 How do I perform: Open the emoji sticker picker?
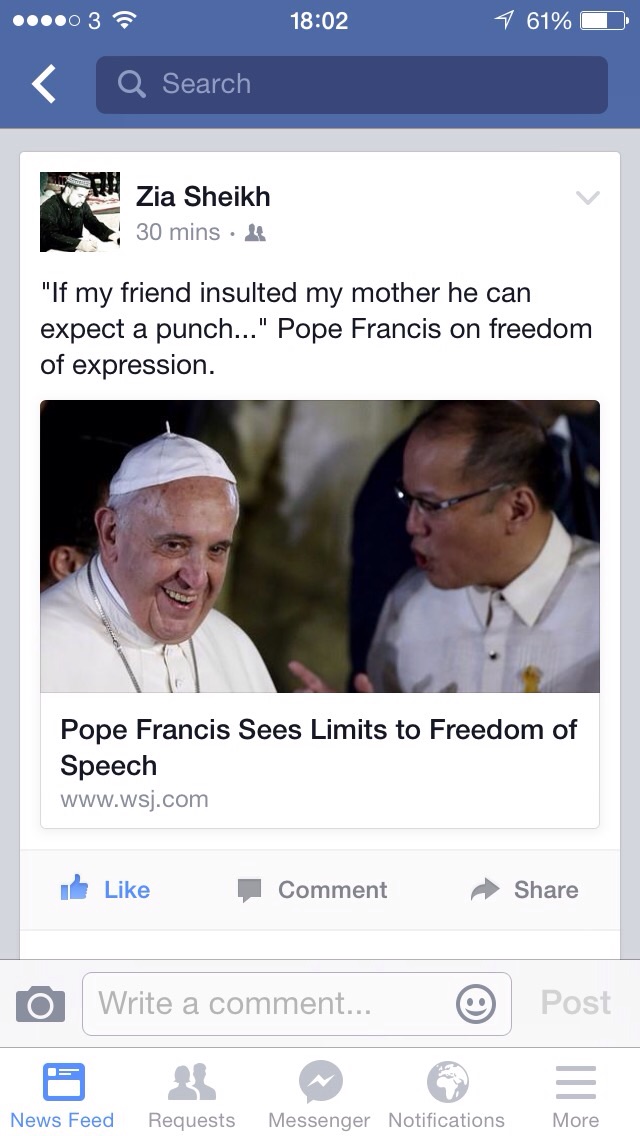tap(475, 1003)
